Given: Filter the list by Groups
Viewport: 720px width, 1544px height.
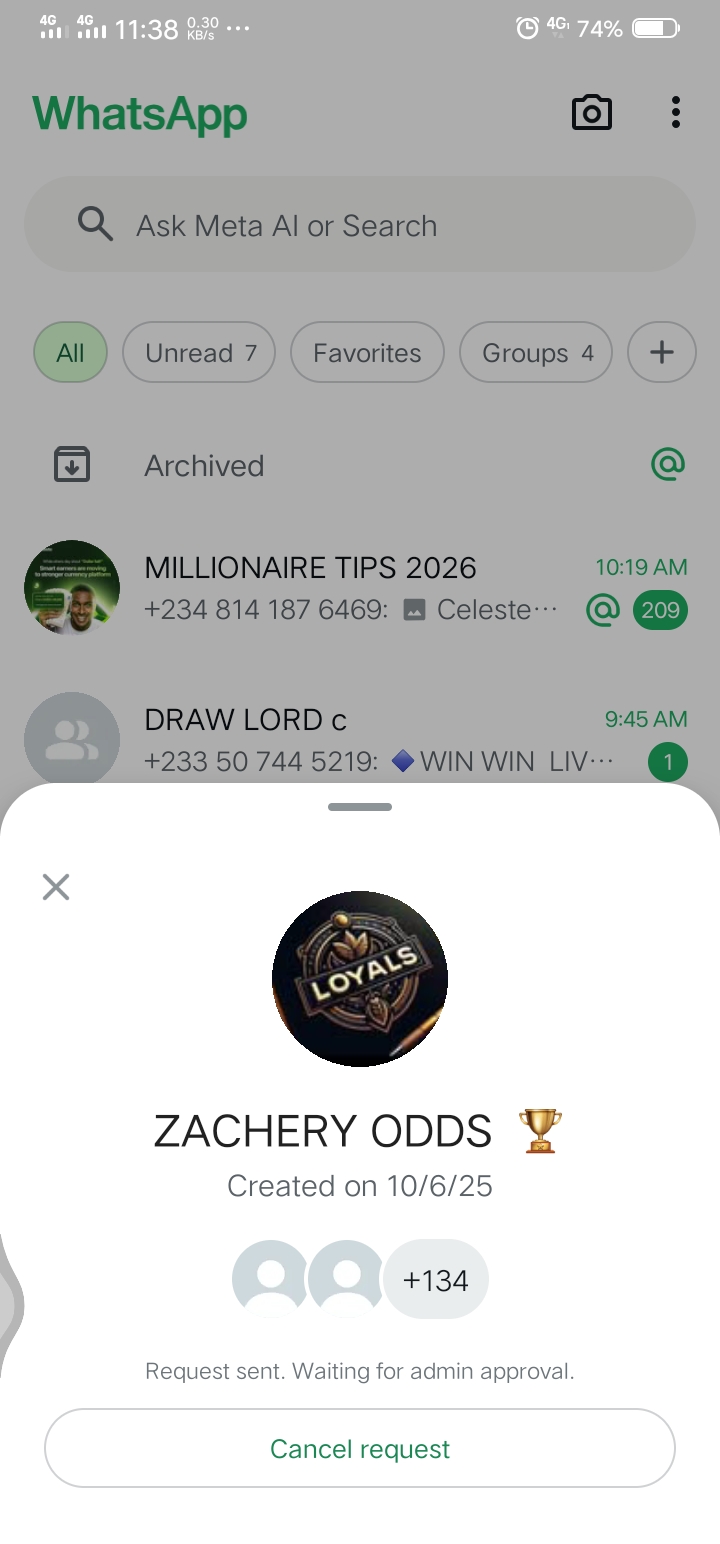Looking at the screenshot, I should 536,353.
